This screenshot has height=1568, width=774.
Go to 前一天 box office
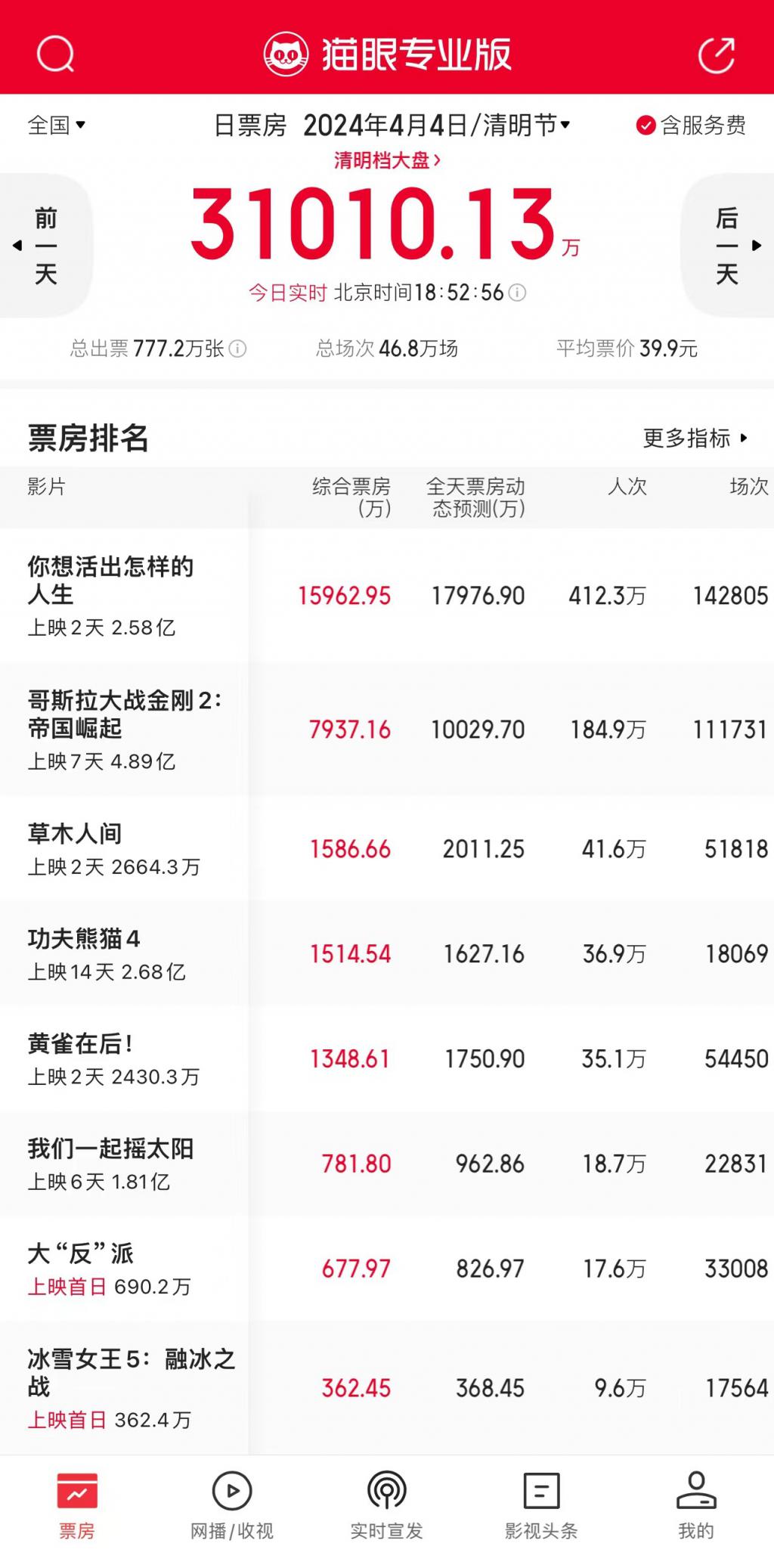coord(45,246)
